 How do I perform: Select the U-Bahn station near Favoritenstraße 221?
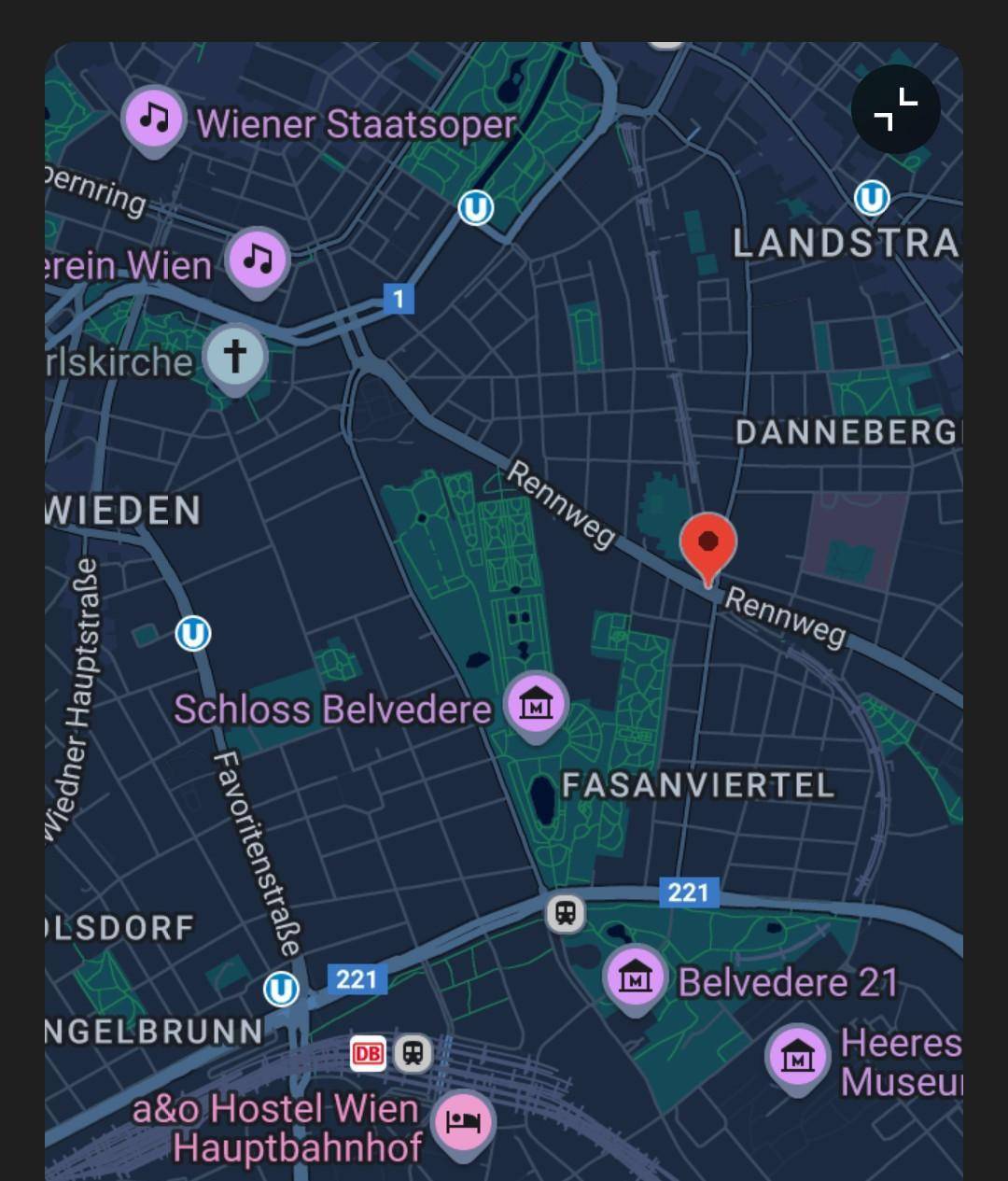coord(280,989)
